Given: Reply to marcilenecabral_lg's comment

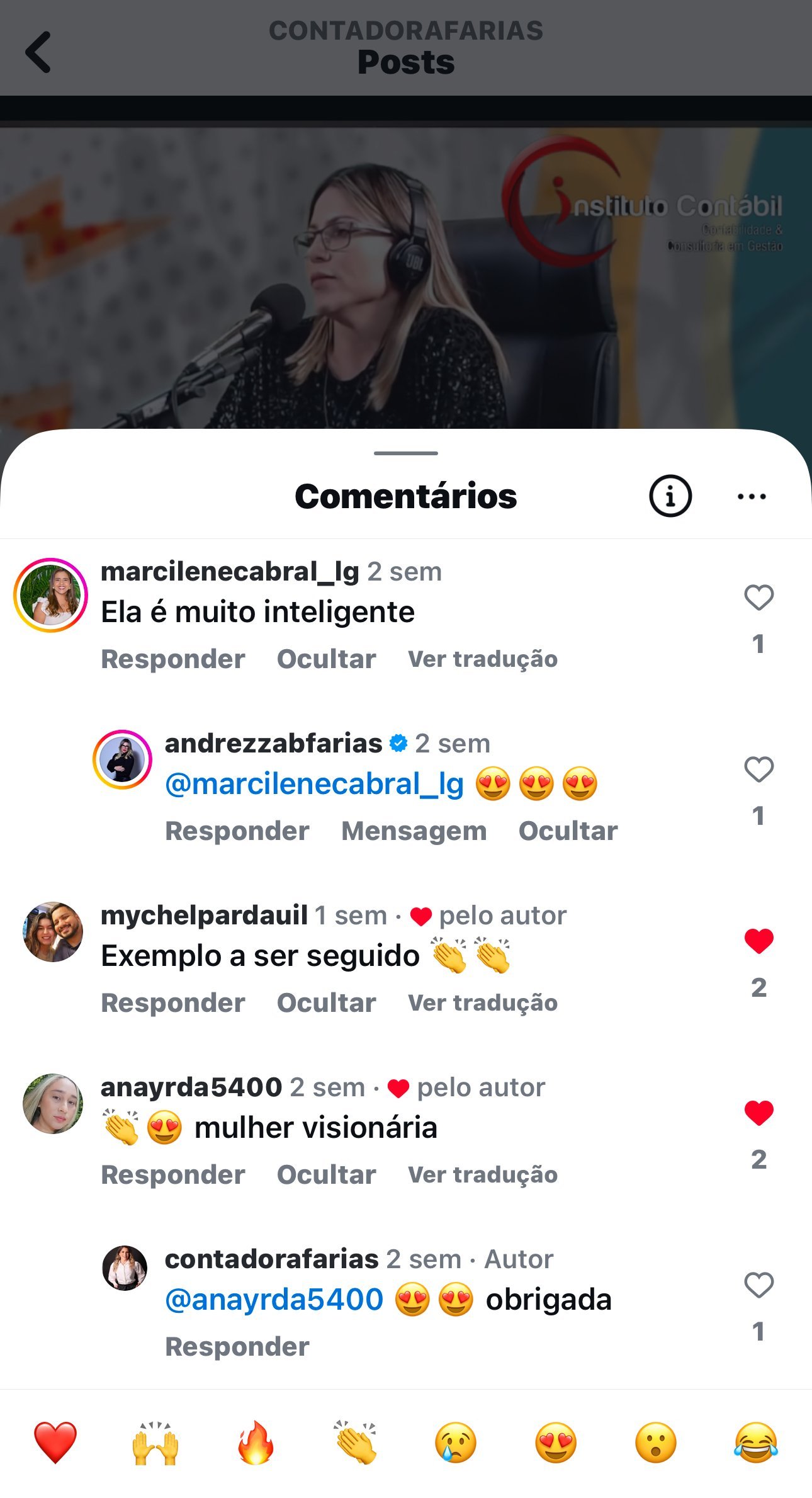Looking at the screenshot, I should pos(173,659).
